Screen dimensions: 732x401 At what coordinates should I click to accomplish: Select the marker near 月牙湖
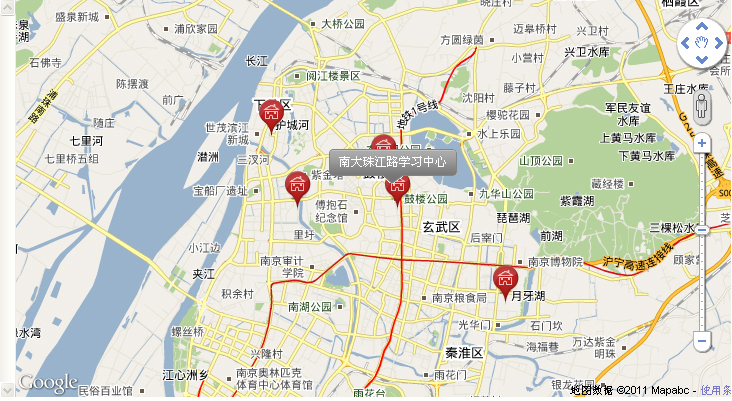(x=505, y=279)
